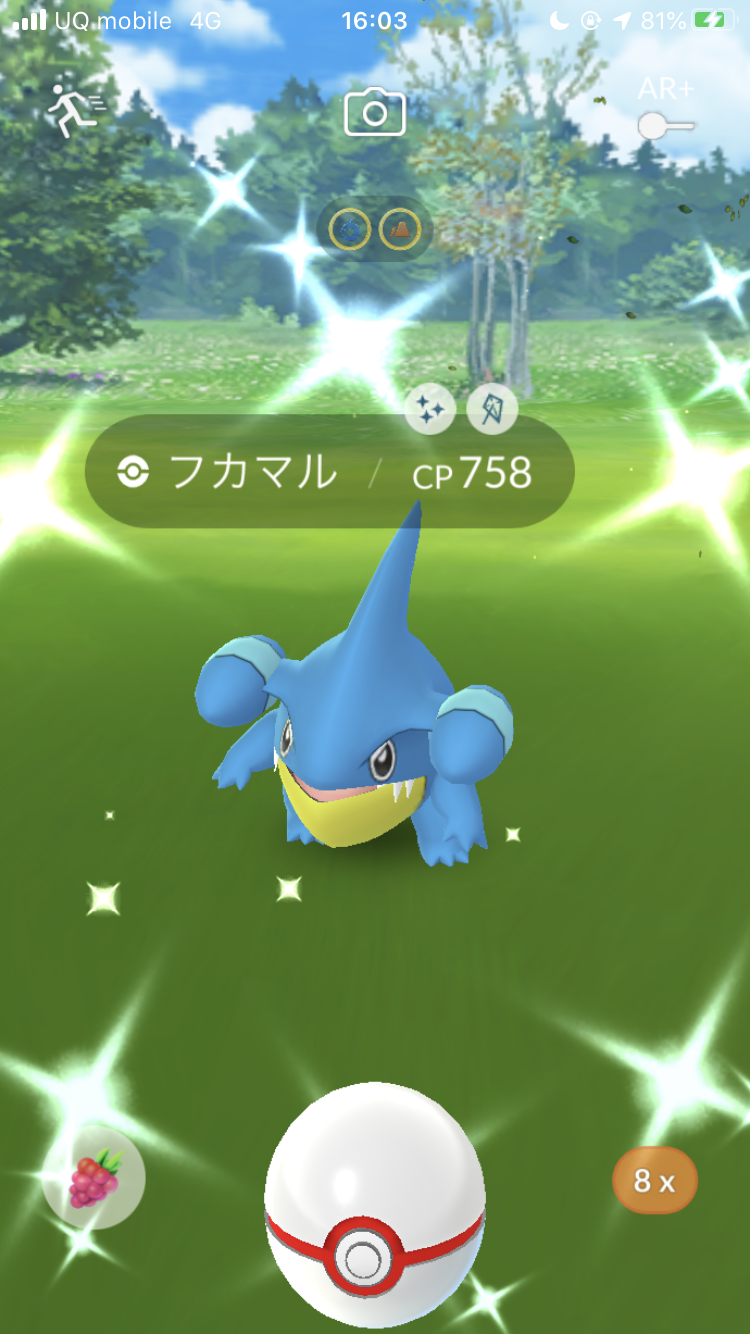Open the camera snapshot mode
Image resolution: width=750 pixels, height=1334 pixels.
pos(374,112)
